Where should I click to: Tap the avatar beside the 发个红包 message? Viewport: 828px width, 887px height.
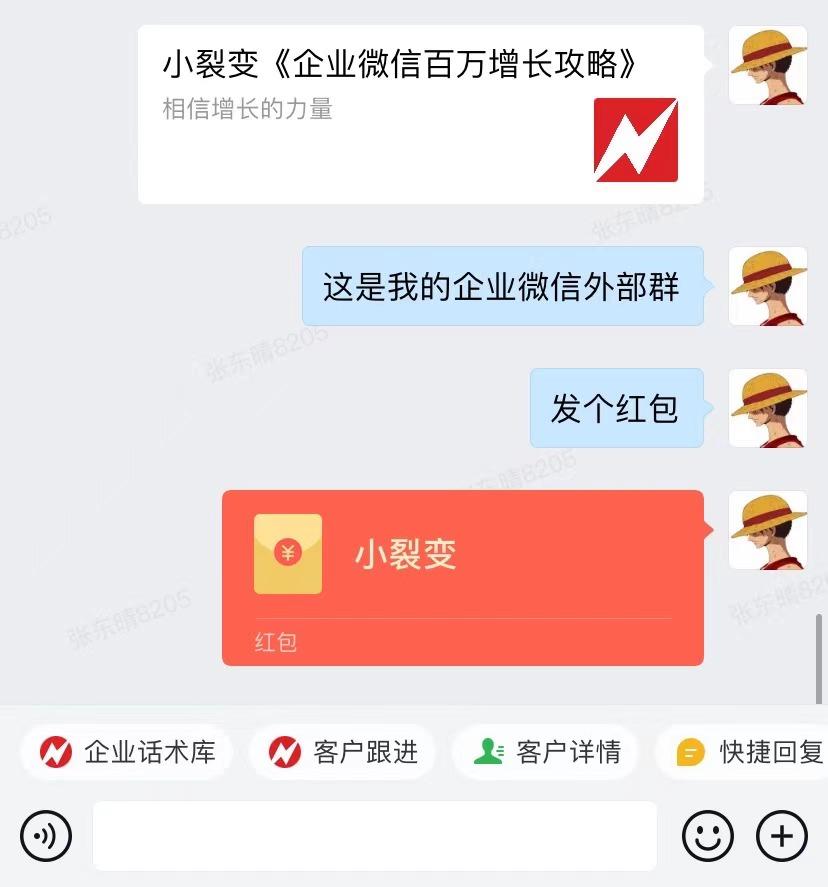pyautogui.click(x=767, y=408)
